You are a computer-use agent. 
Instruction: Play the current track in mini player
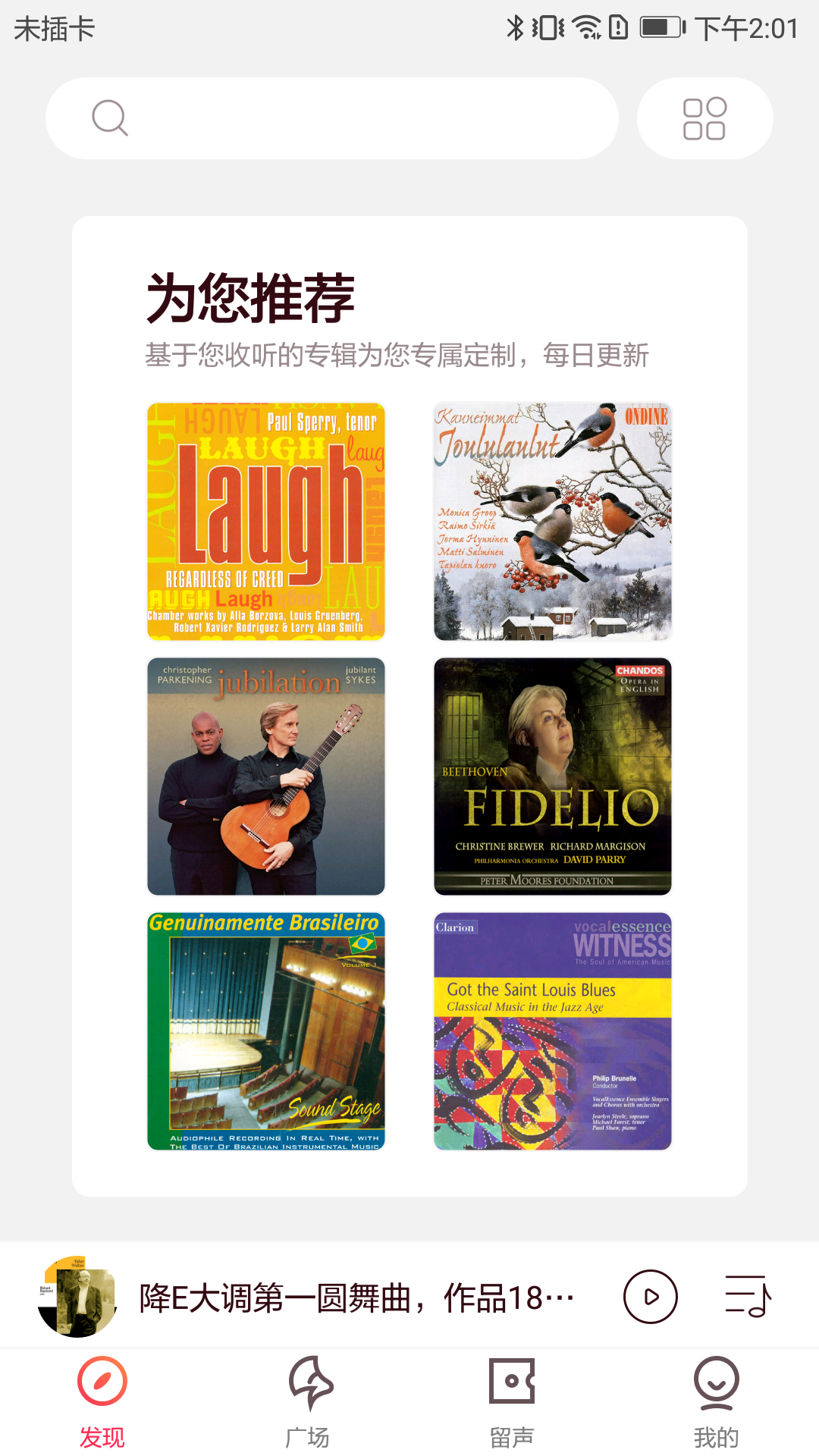(x=651, y=1297)
